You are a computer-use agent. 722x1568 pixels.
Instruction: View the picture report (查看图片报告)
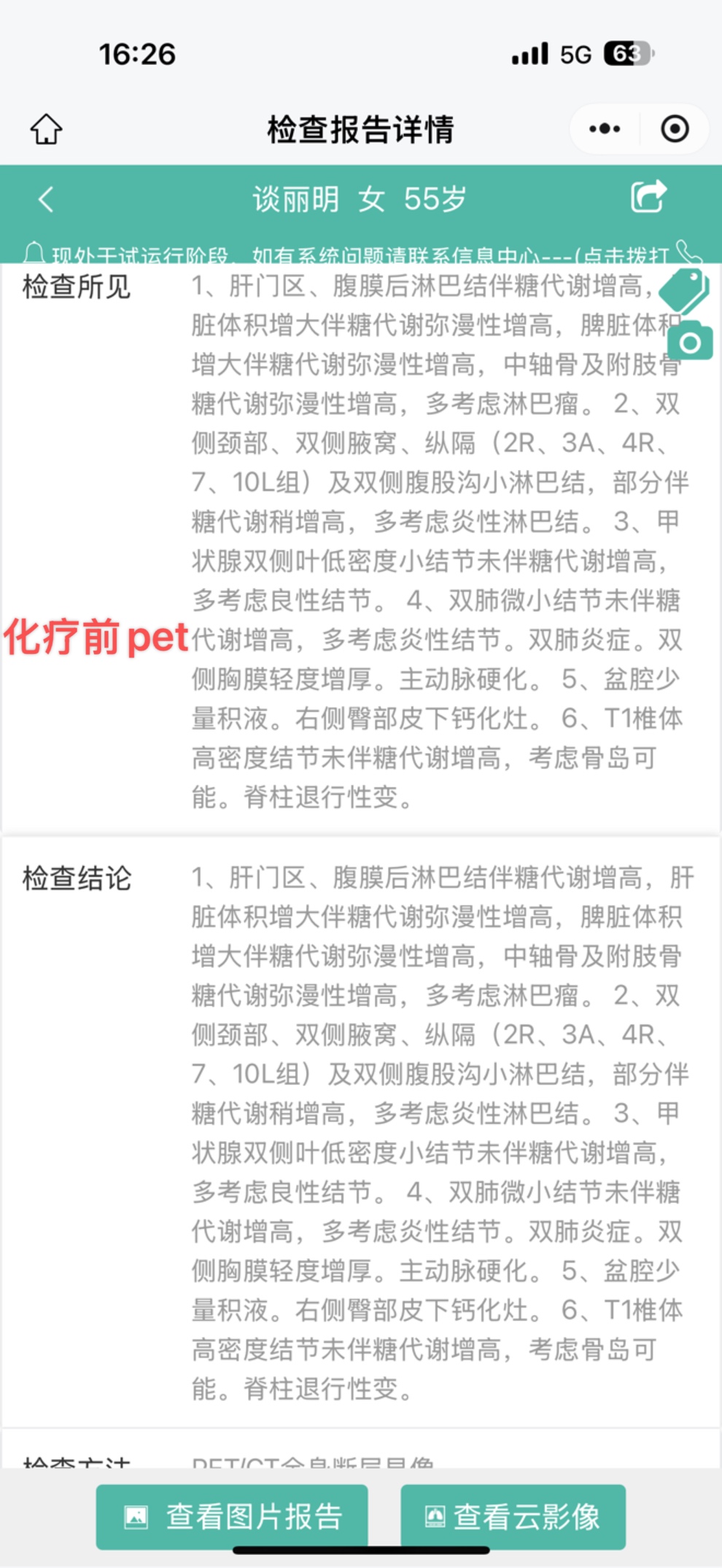pos(232,1517)
